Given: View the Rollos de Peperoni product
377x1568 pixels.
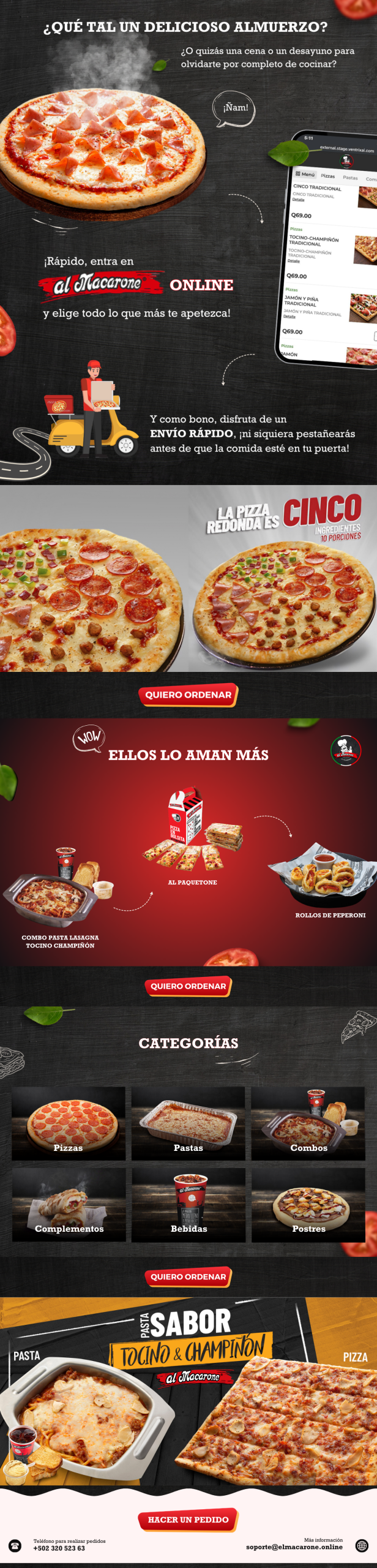Looking at the screenshot, I should 323,877.
